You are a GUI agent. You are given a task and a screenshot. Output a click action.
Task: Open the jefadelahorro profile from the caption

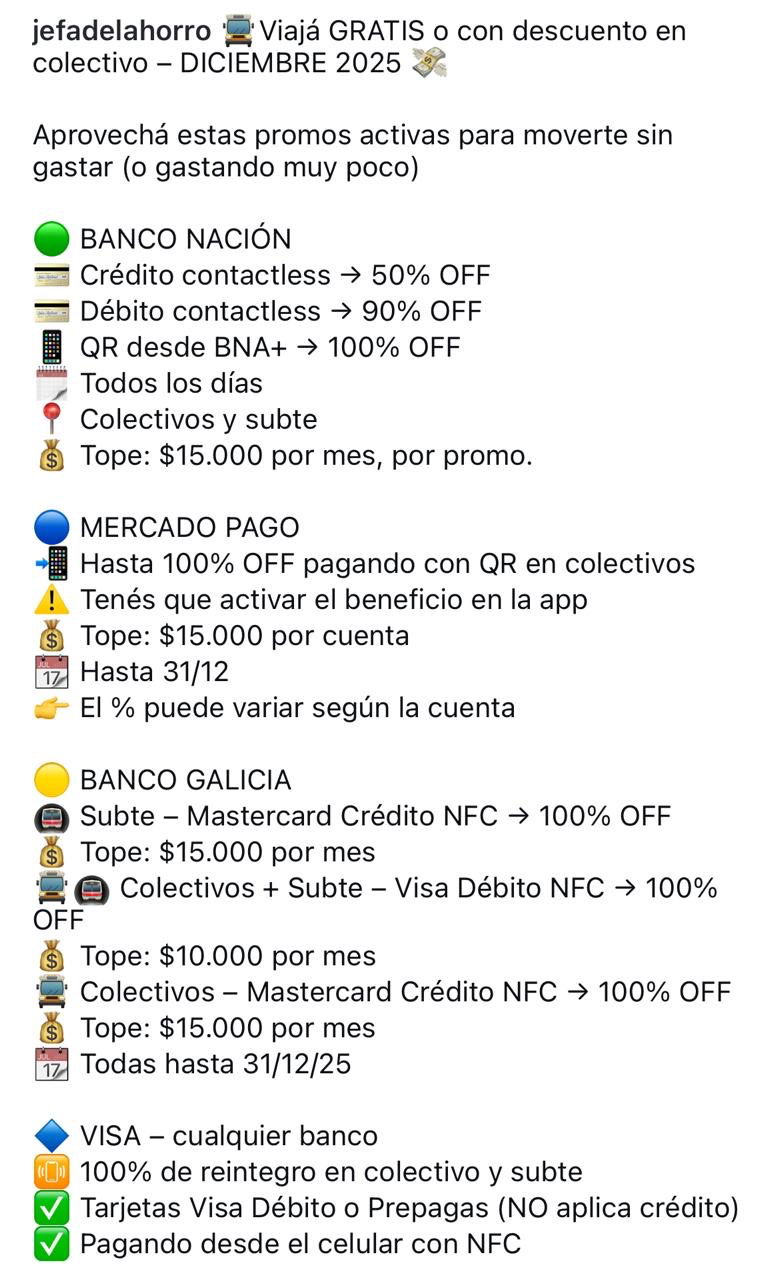121,31
